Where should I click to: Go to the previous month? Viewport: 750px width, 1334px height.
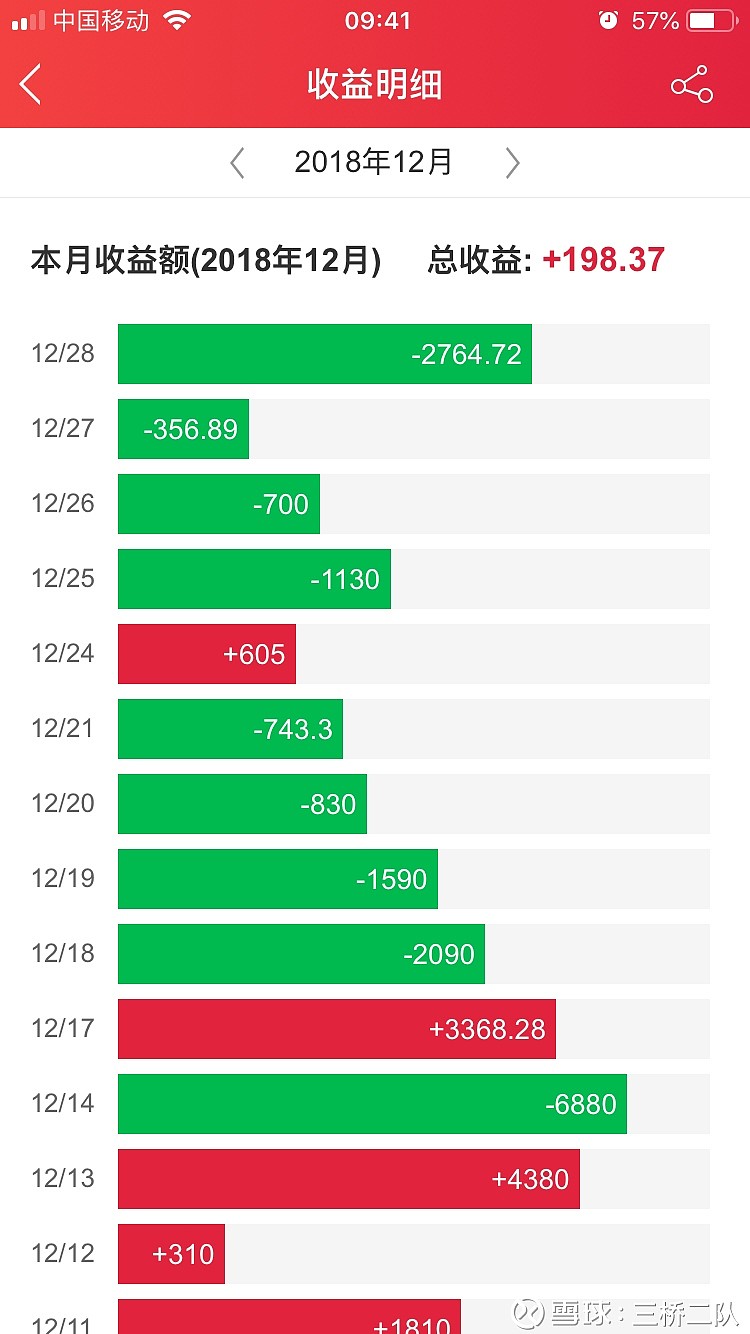pos(237,163)
